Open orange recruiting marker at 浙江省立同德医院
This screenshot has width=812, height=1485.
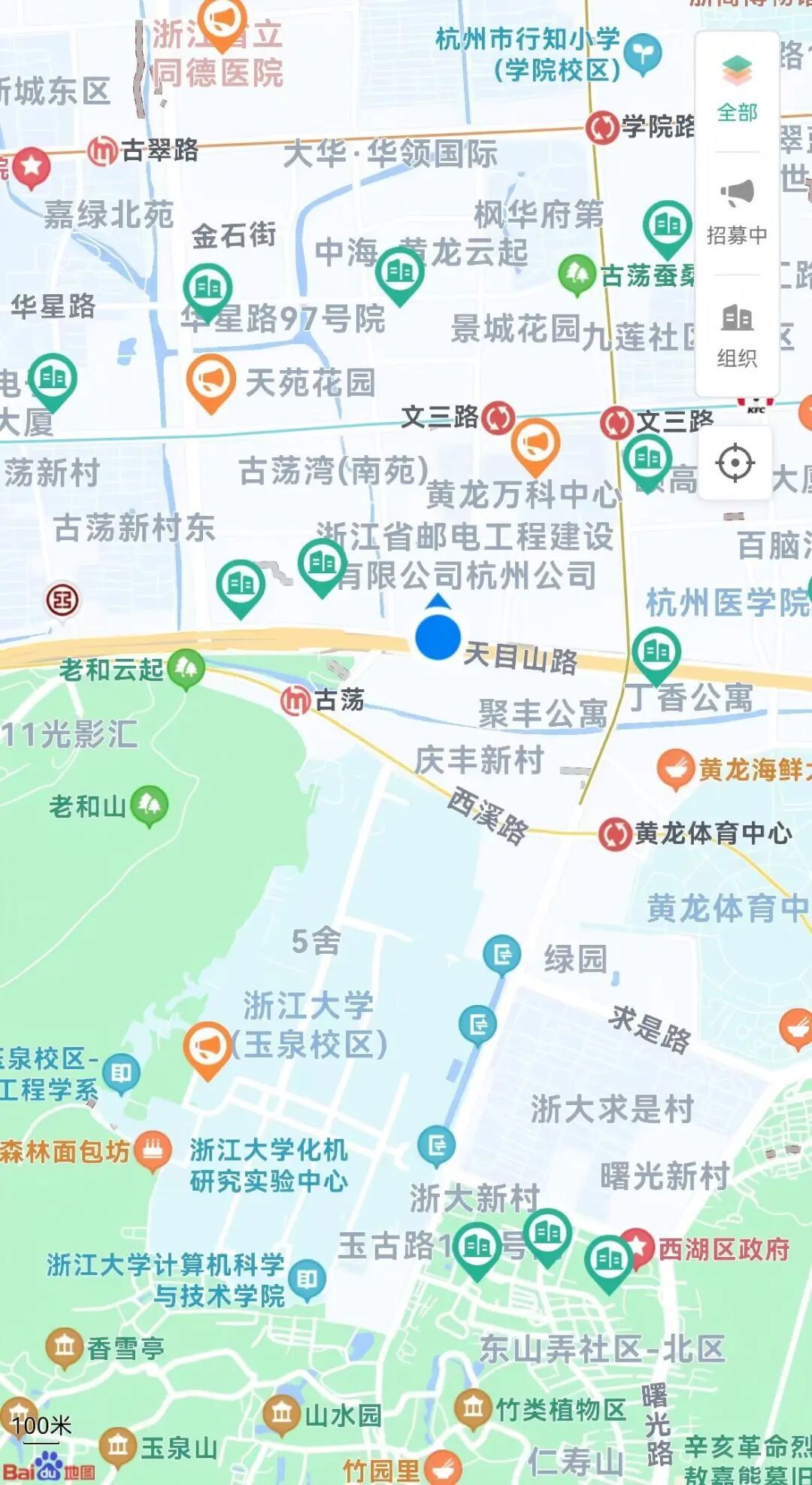(222, 21)
